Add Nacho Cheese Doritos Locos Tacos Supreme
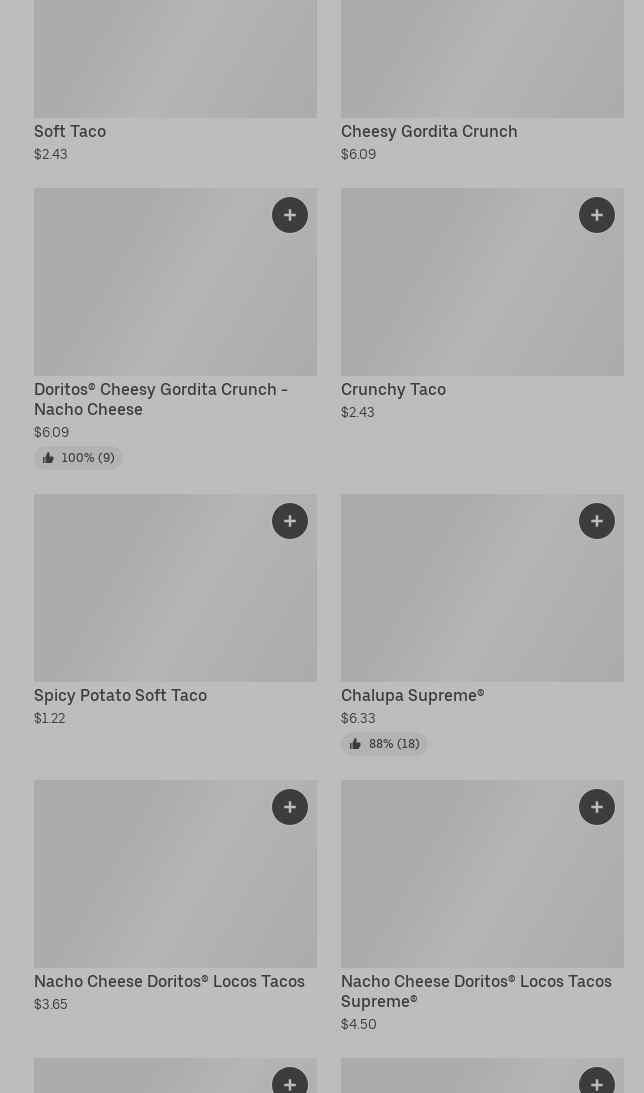The image size is (644, 1093). [597, 807]
